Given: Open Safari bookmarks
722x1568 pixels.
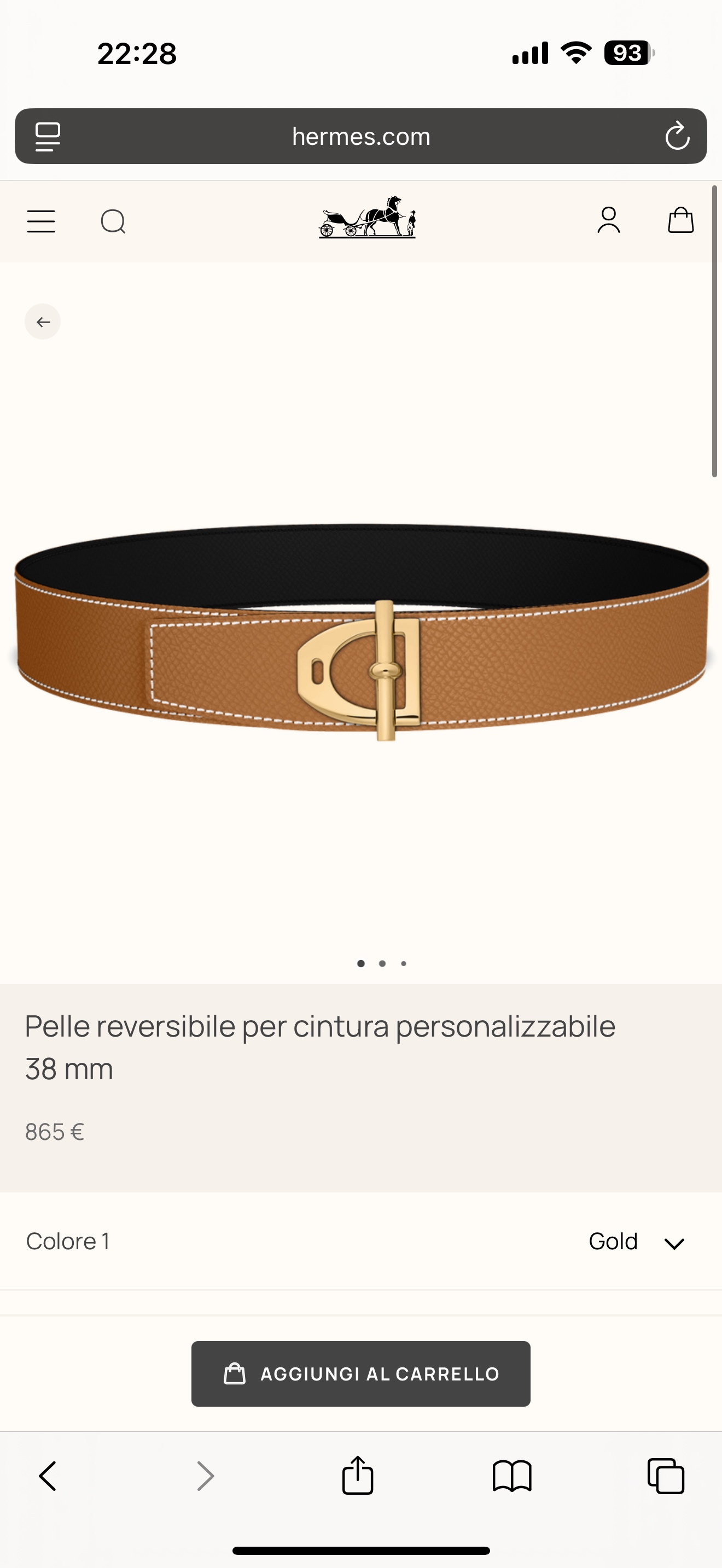Looking at the screenshot, I should (x=512, y=1476).
